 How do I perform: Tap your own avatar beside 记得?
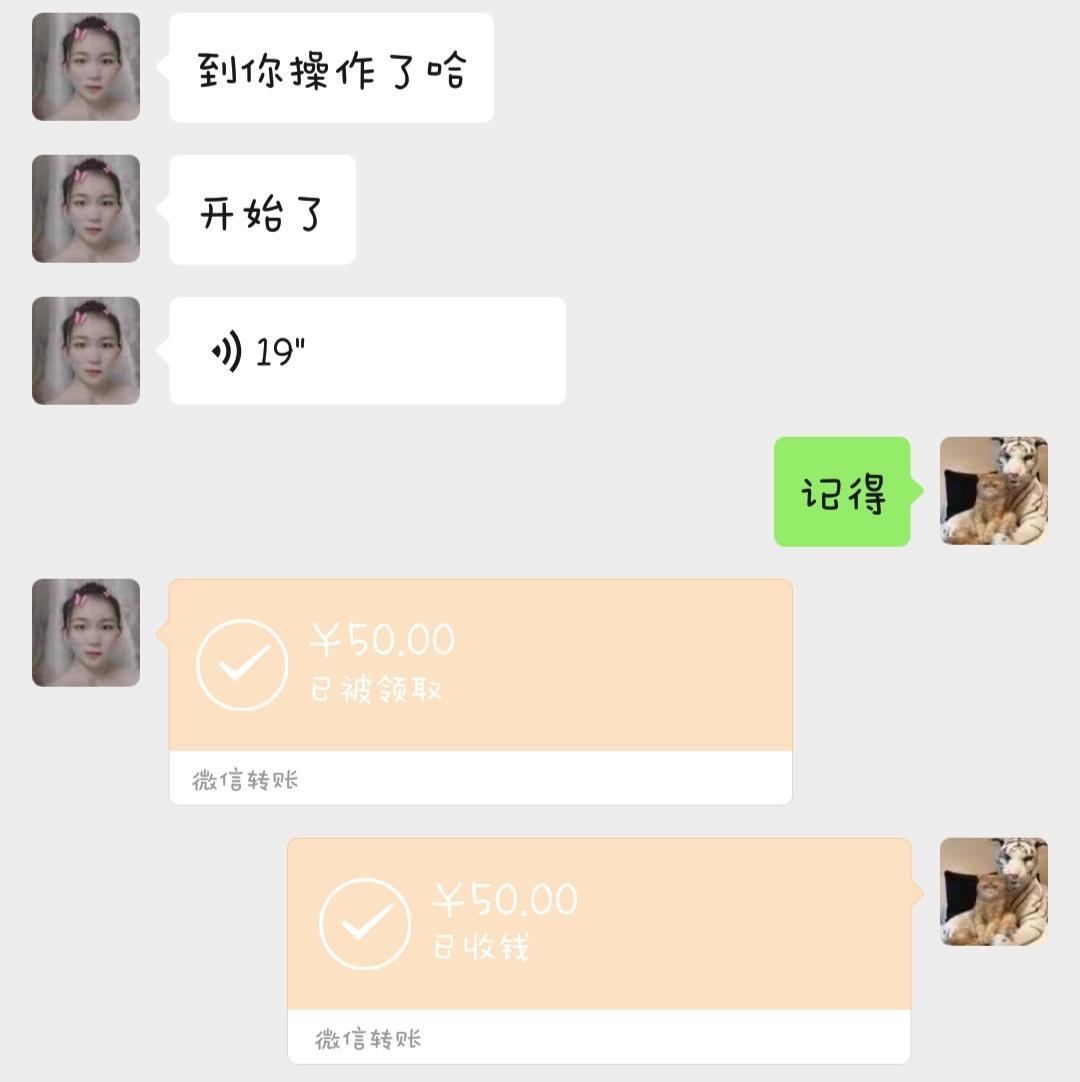pyautogui.click(x=993, y=491)
